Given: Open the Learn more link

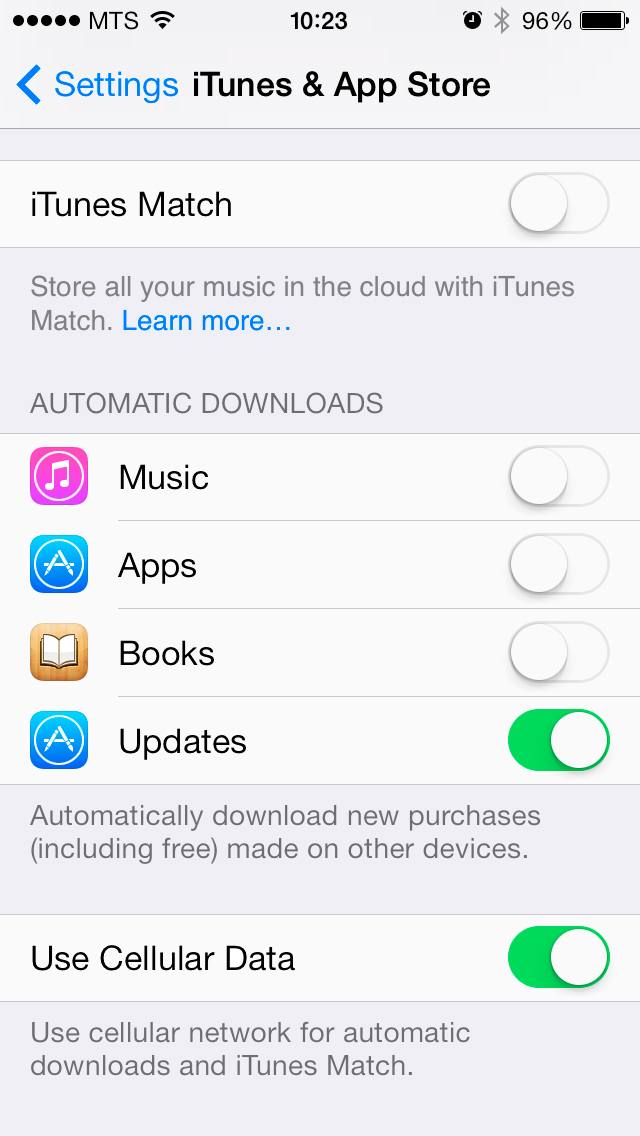Looking at the screenshot, I should coord(207,320).
